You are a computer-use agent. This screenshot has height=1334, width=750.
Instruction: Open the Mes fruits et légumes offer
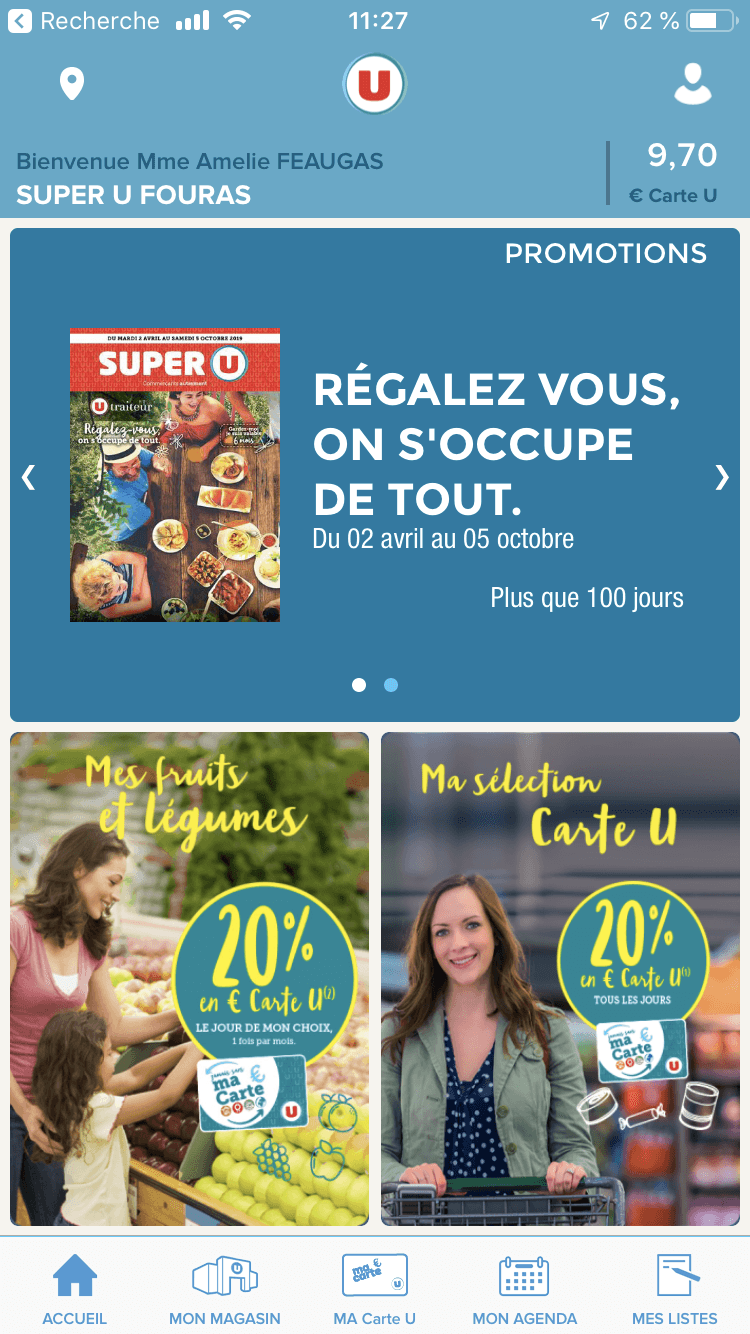[x=189, y=979]
